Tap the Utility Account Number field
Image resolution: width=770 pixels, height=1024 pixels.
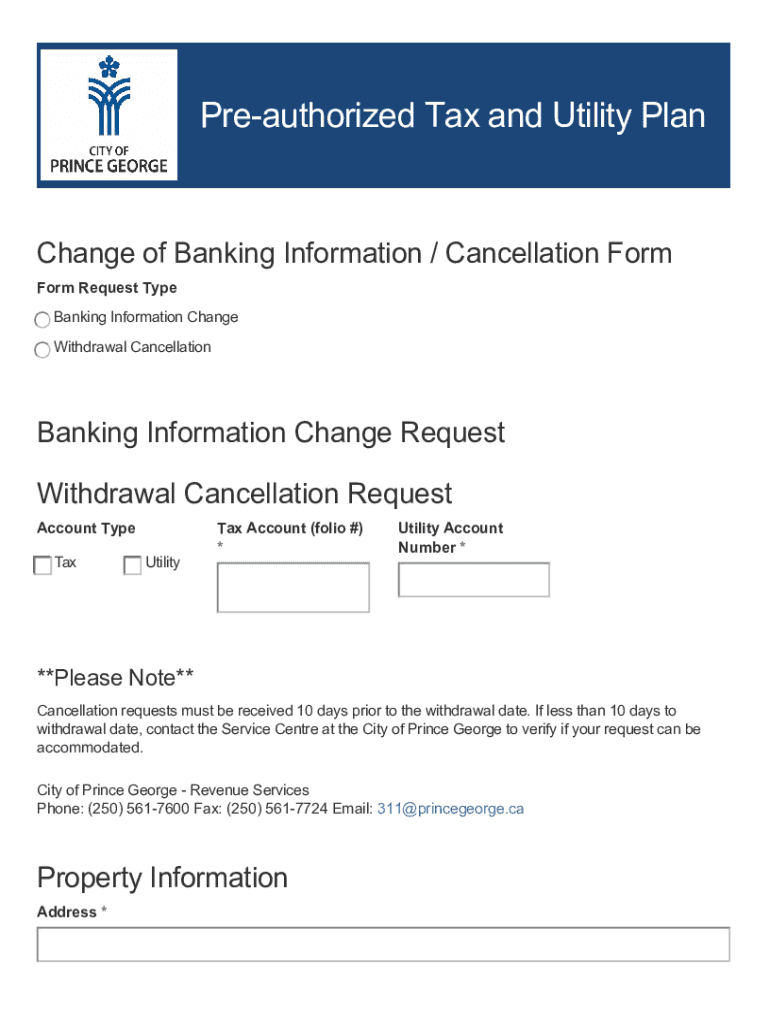474,580
